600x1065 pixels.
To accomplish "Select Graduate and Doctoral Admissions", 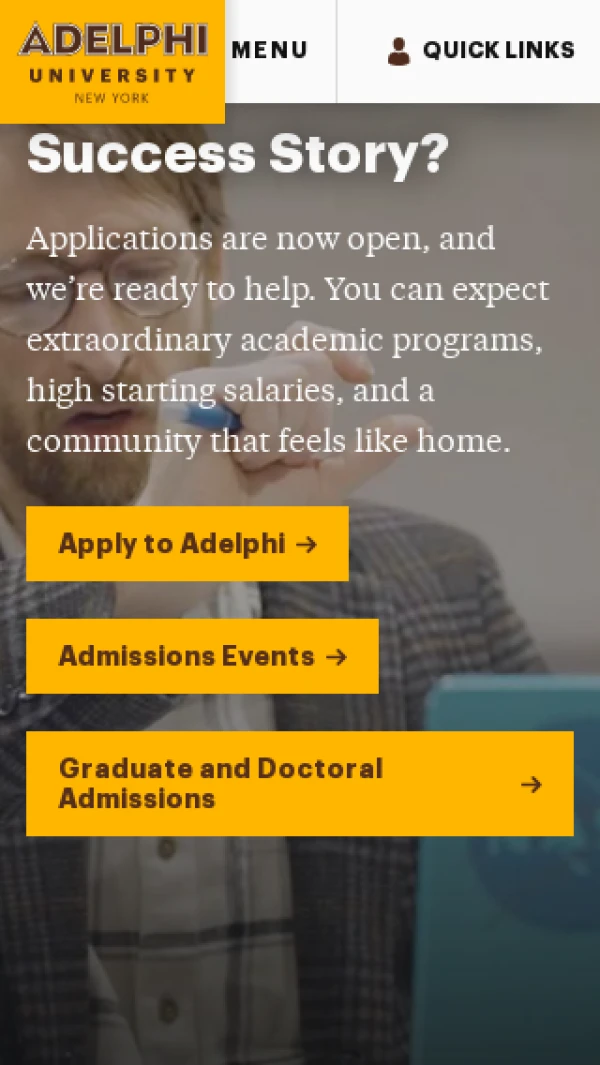I will [x=299, y=783].
